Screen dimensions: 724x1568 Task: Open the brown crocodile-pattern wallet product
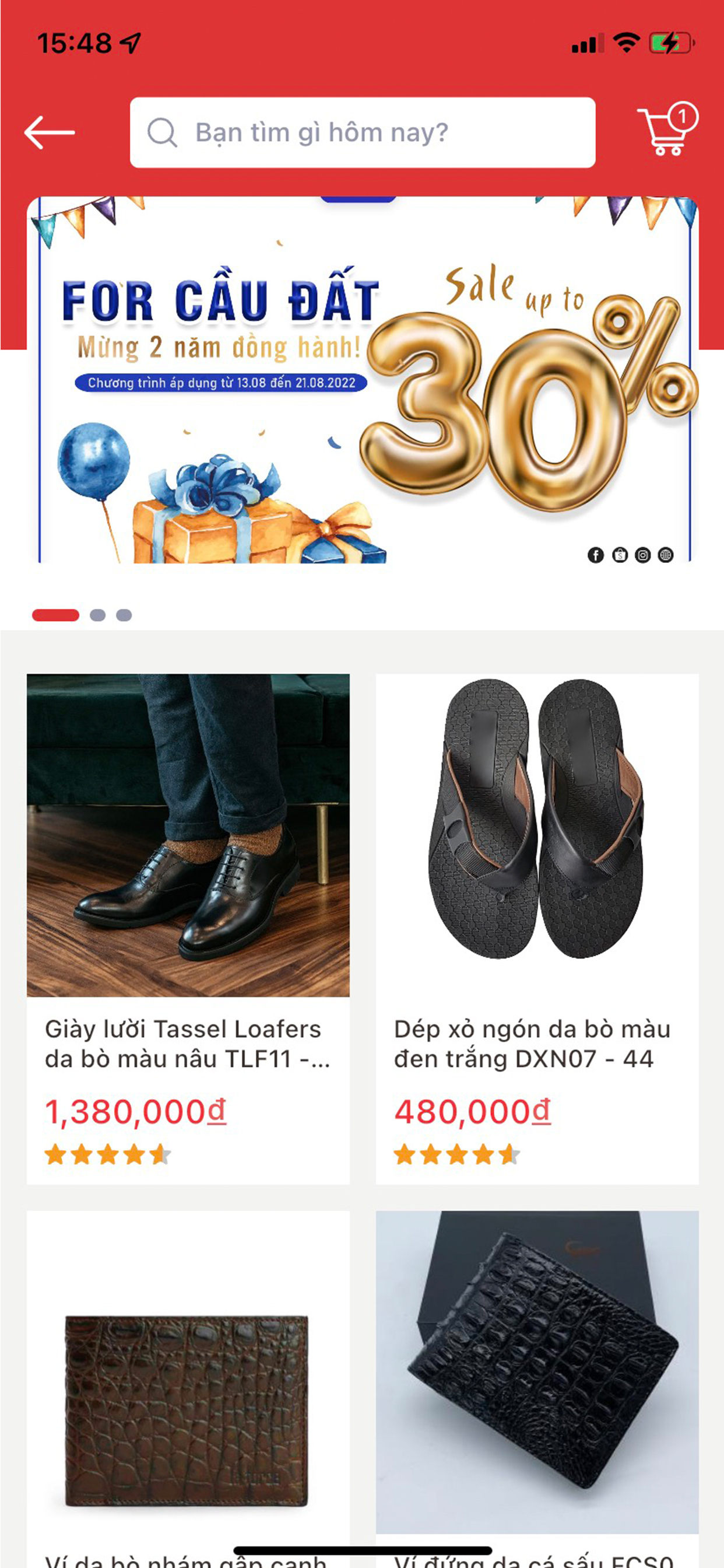click(188, 1389)
